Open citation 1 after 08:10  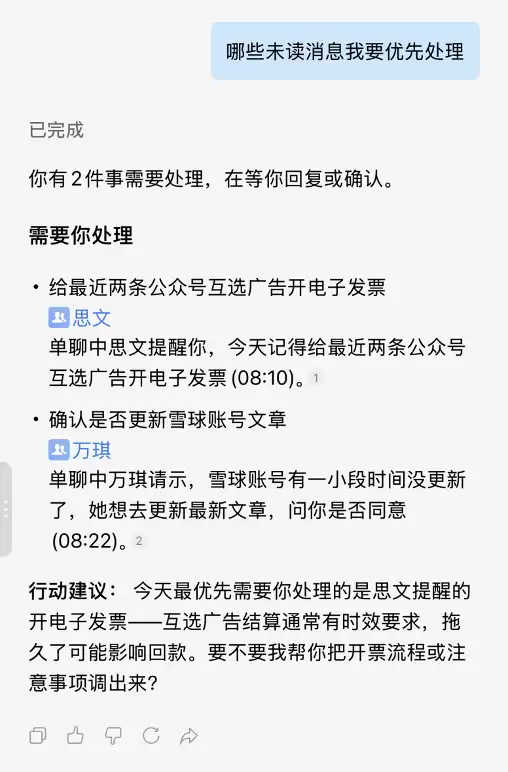coord(316,378)
